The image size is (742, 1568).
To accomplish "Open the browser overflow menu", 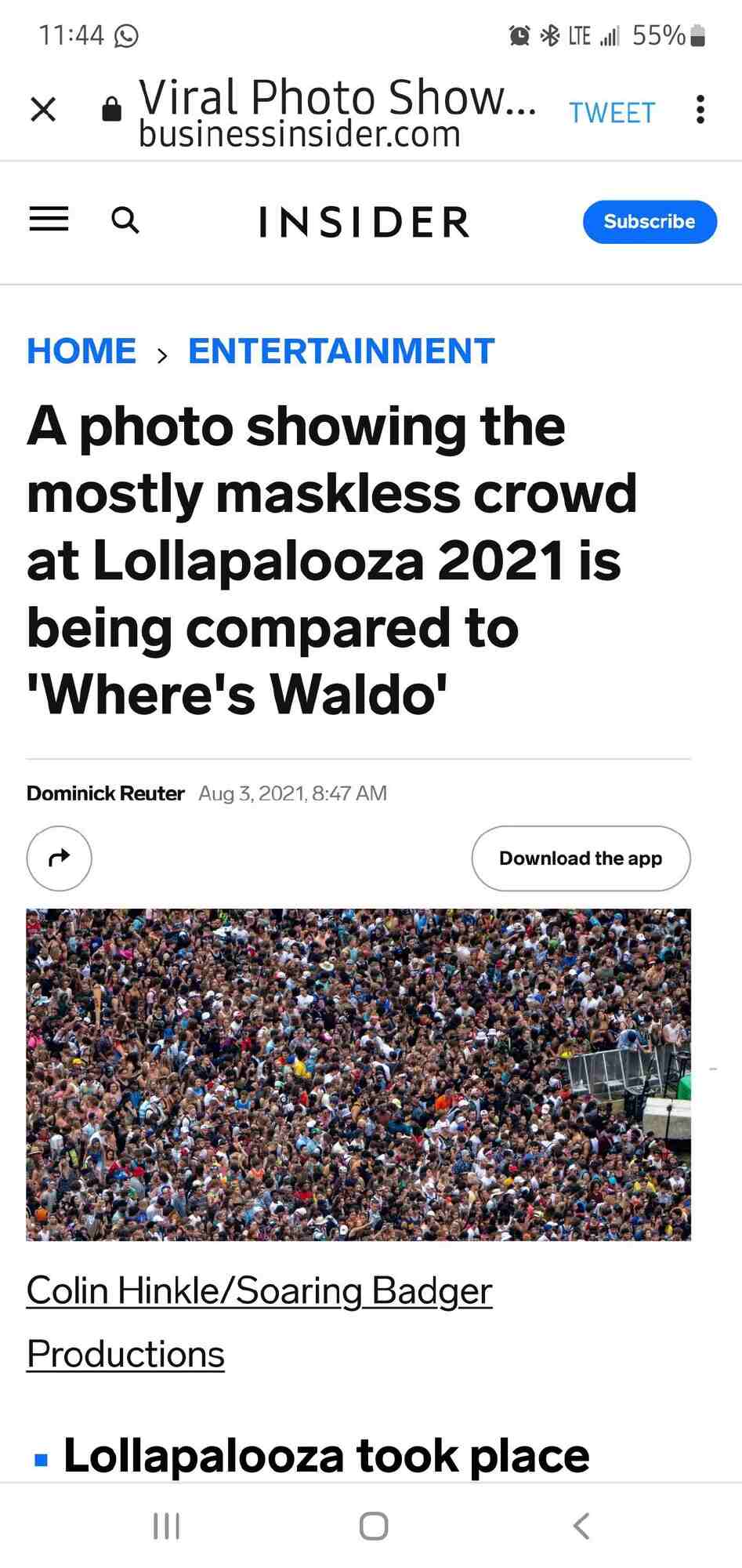I will tap(700, 110).
